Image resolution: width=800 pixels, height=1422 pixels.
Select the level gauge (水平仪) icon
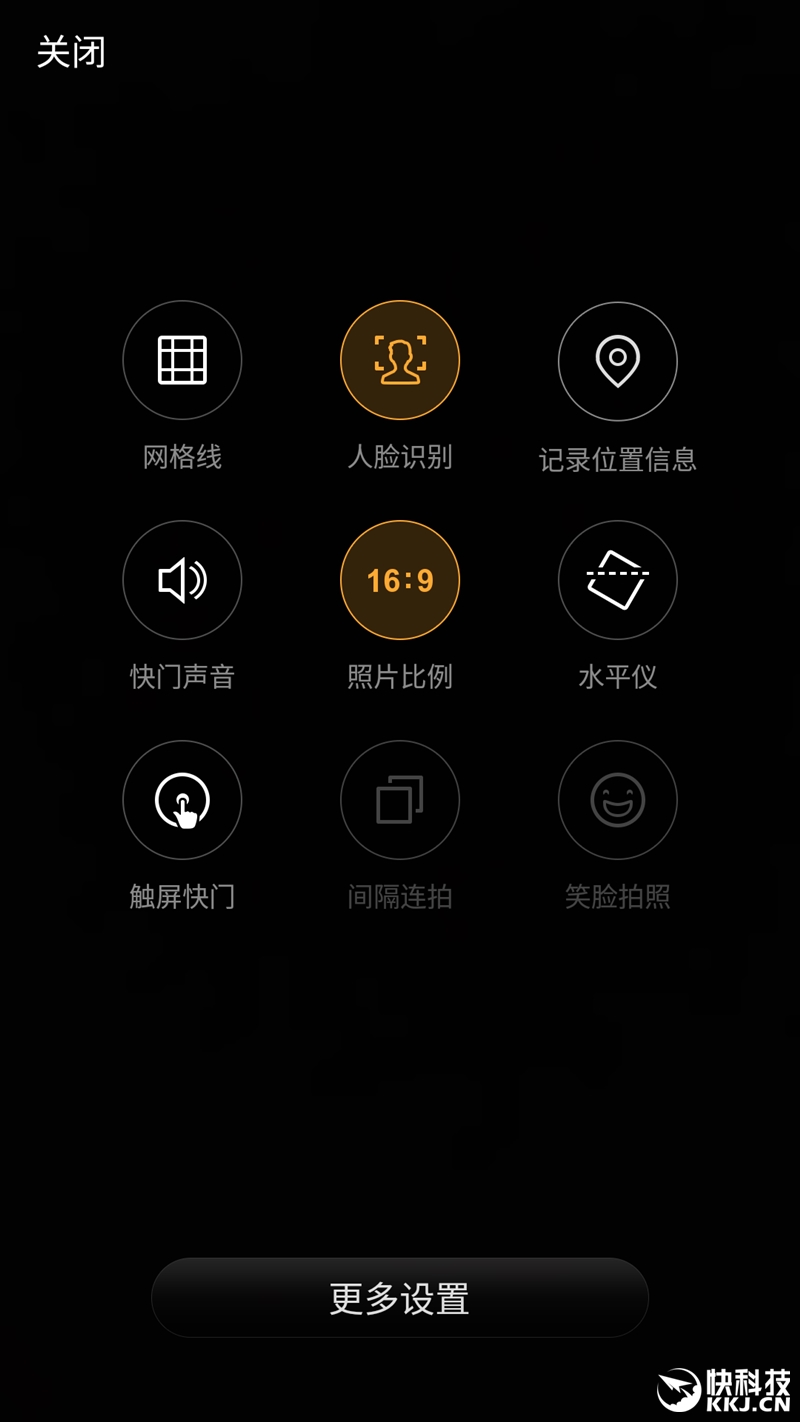coord(617,580)
